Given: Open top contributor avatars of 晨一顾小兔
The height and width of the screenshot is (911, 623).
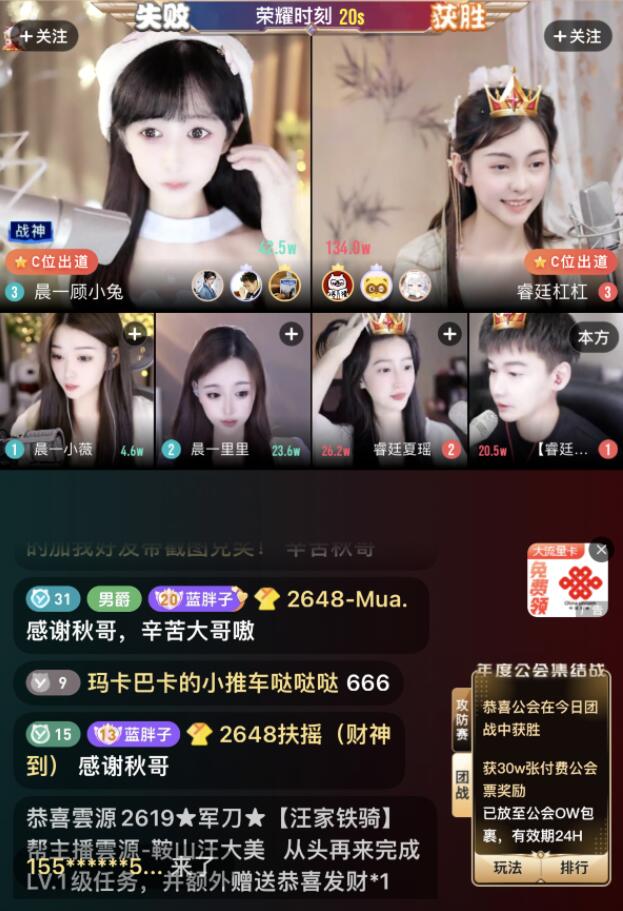Looking at the screenshot, I should 246,286.
